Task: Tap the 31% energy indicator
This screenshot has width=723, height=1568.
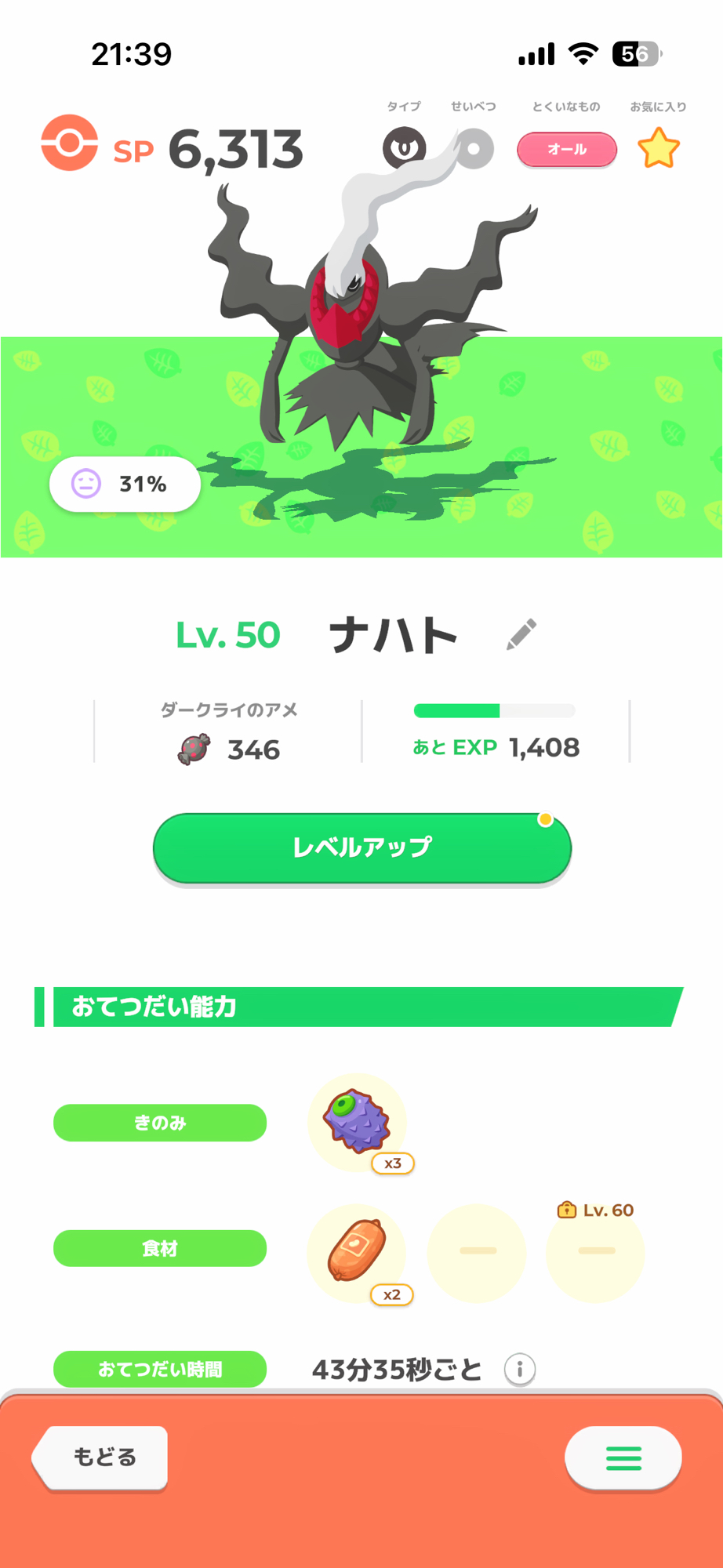Action: 125,484
